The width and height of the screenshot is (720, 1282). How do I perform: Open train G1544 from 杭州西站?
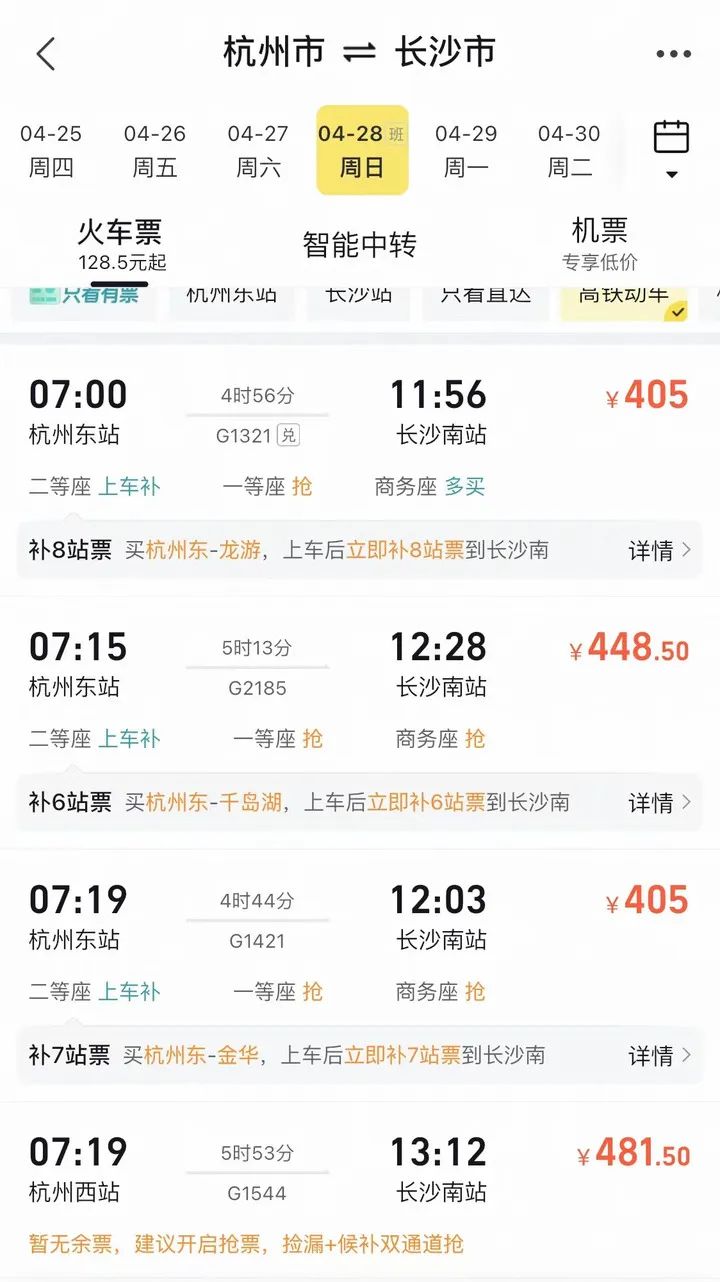click(360, 1190)
